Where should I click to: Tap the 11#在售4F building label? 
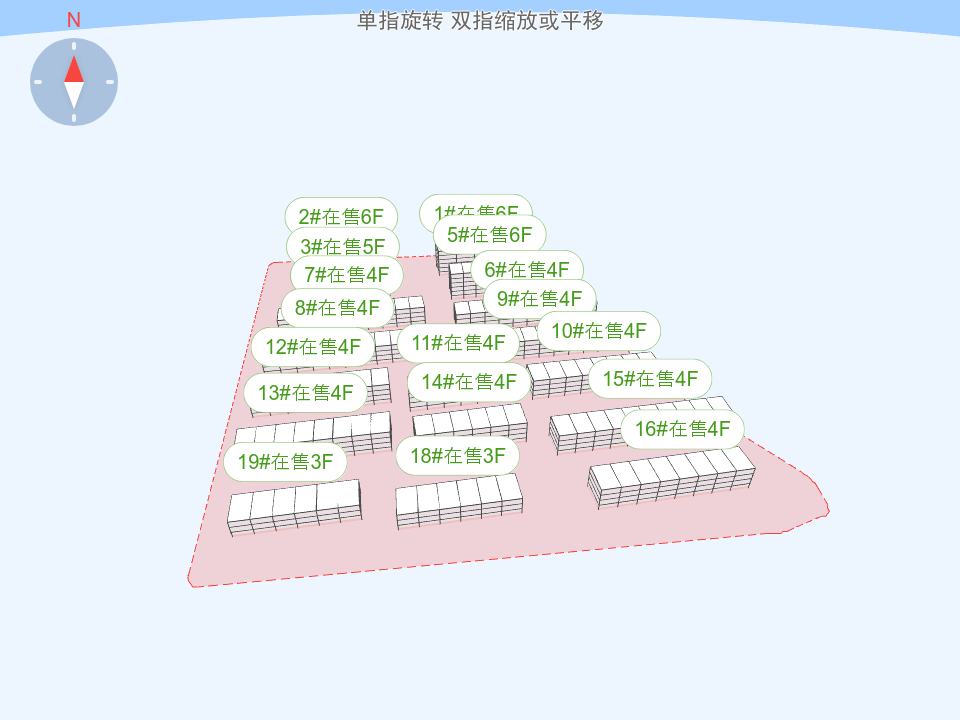(458, 343)
